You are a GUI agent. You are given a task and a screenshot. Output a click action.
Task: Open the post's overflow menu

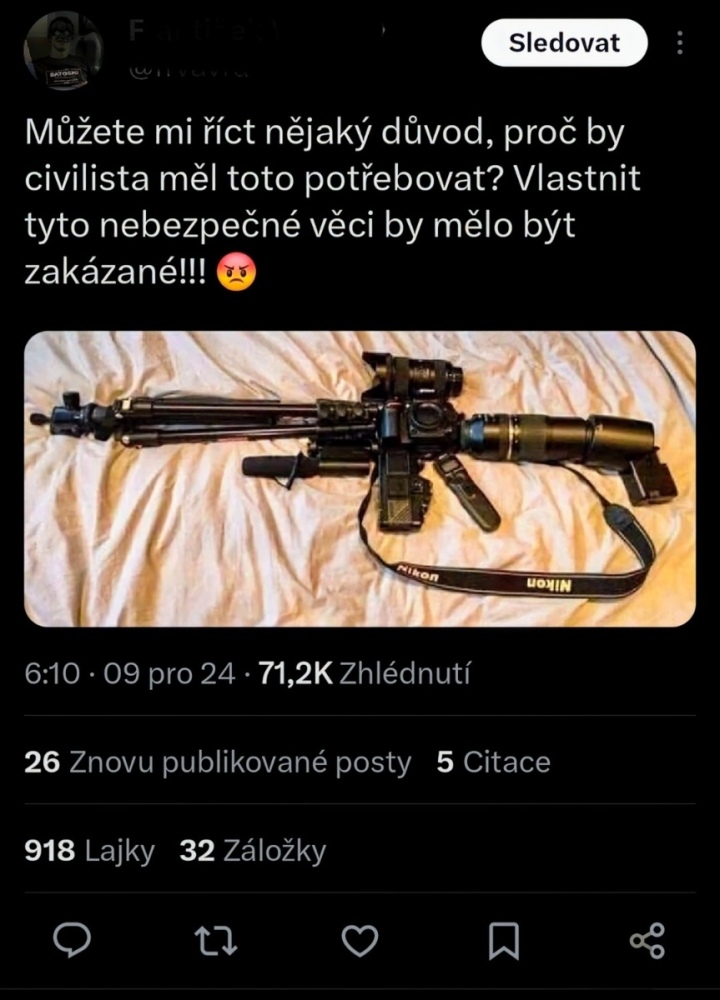coord(680,43)
